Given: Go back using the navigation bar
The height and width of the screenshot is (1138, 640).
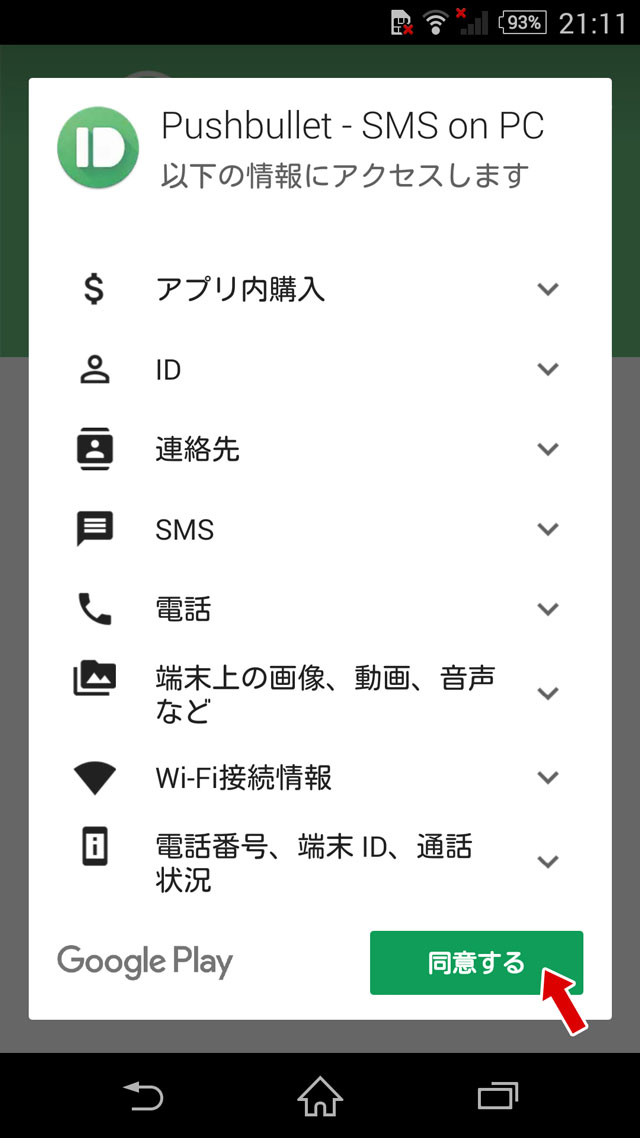Looking at the screenshot, I should point(143,1096).
